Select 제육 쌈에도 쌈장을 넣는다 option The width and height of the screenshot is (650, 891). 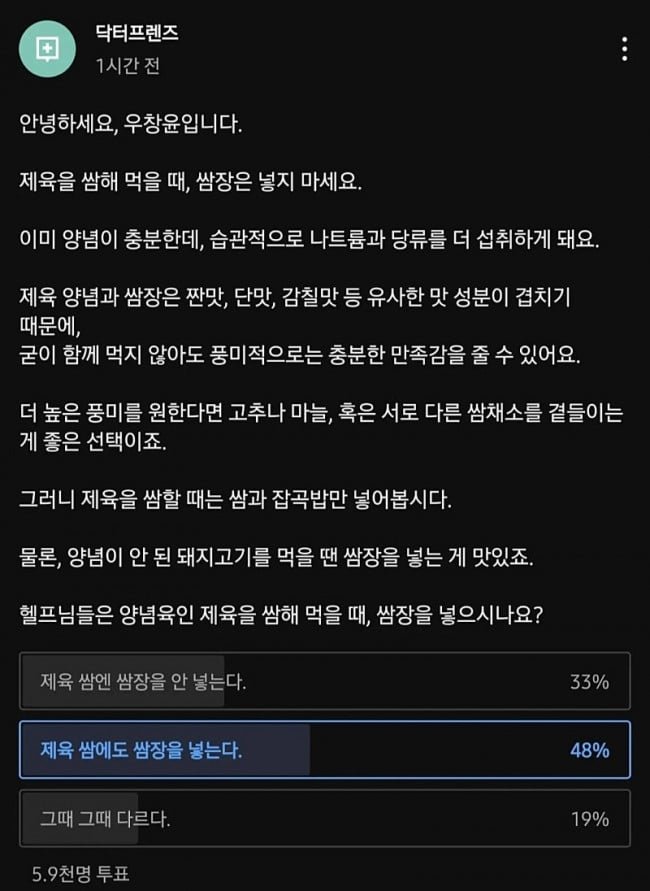click(324, 750)
